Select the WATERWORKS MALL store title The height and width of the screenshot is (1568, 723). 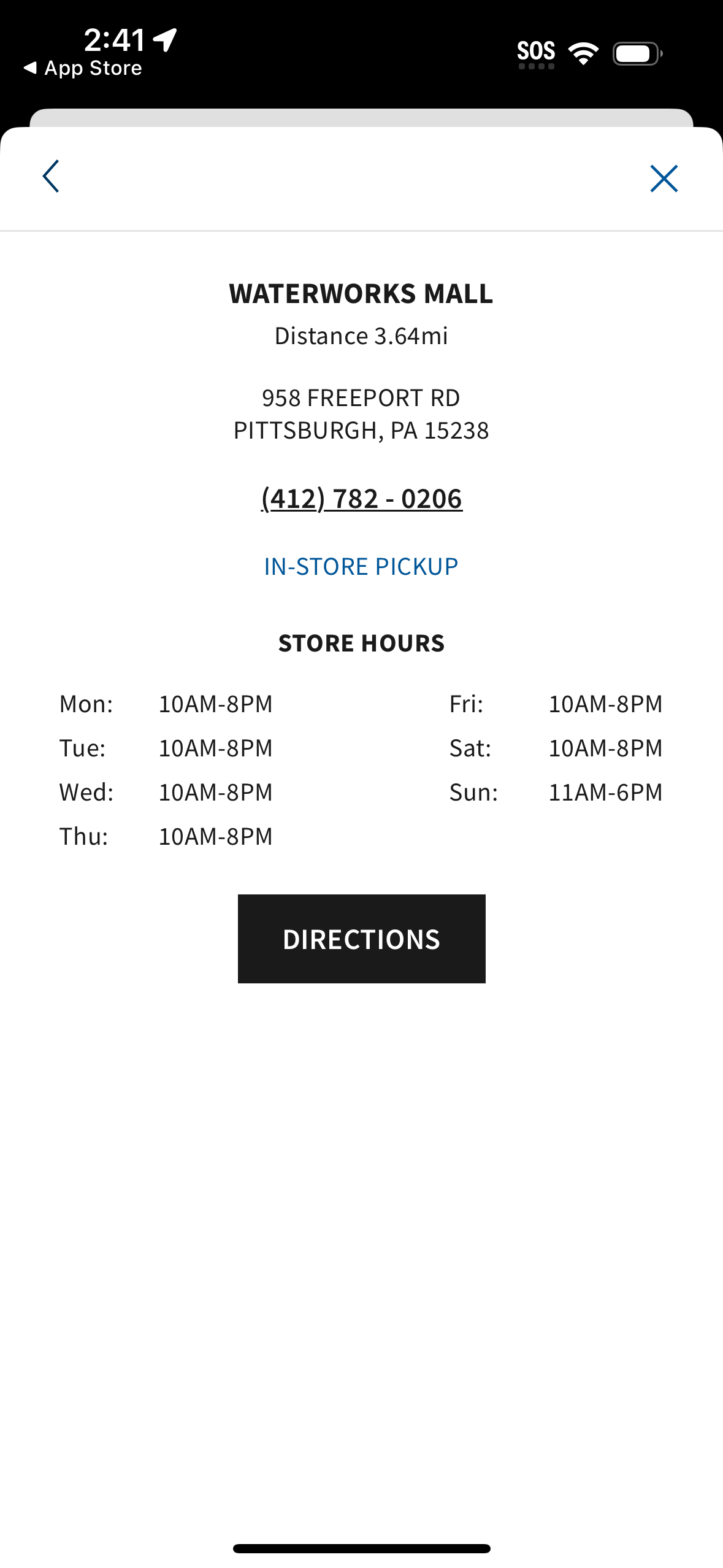click(361, 293)
